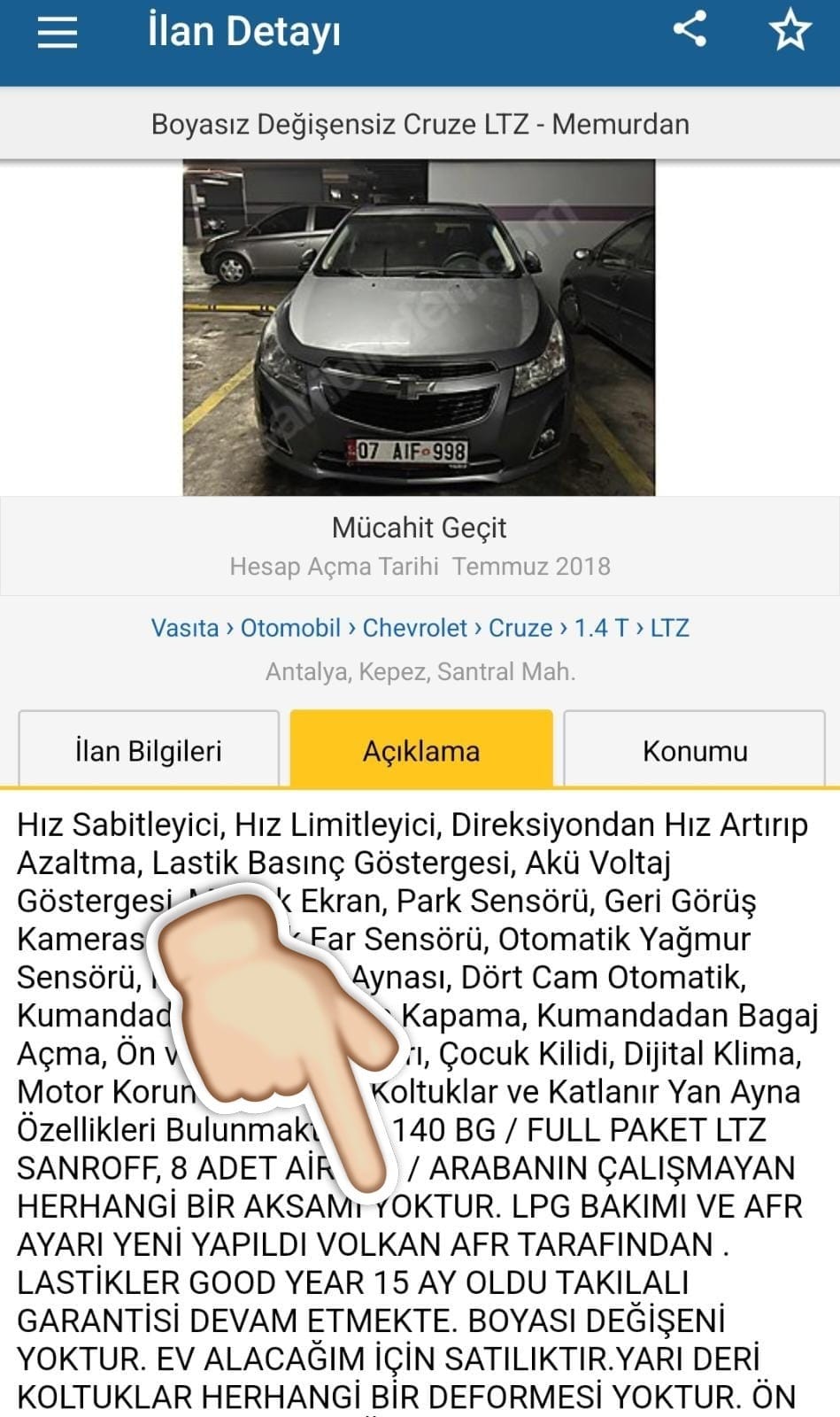Open the 1.4 T breadcrumb link

point(601,628)
